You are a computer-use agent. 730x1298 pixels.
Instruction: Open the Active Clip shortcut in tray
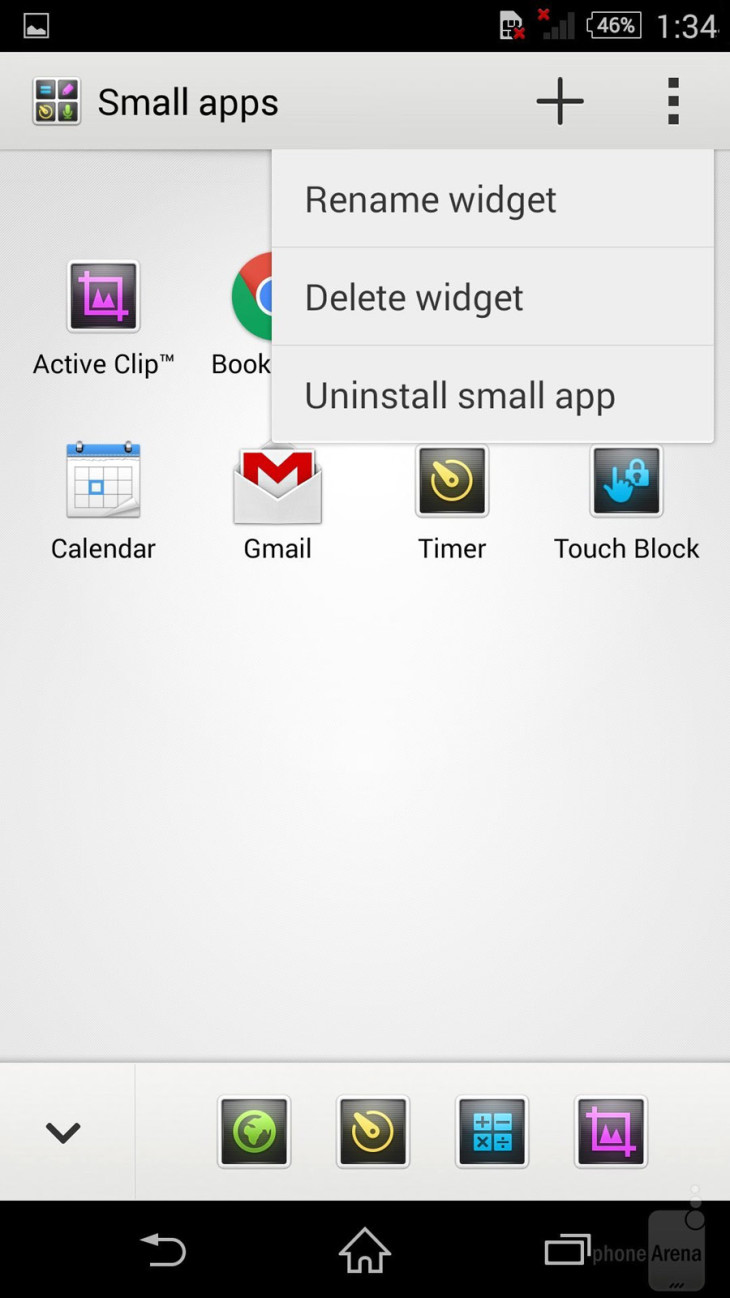(x=611, y=1132)
